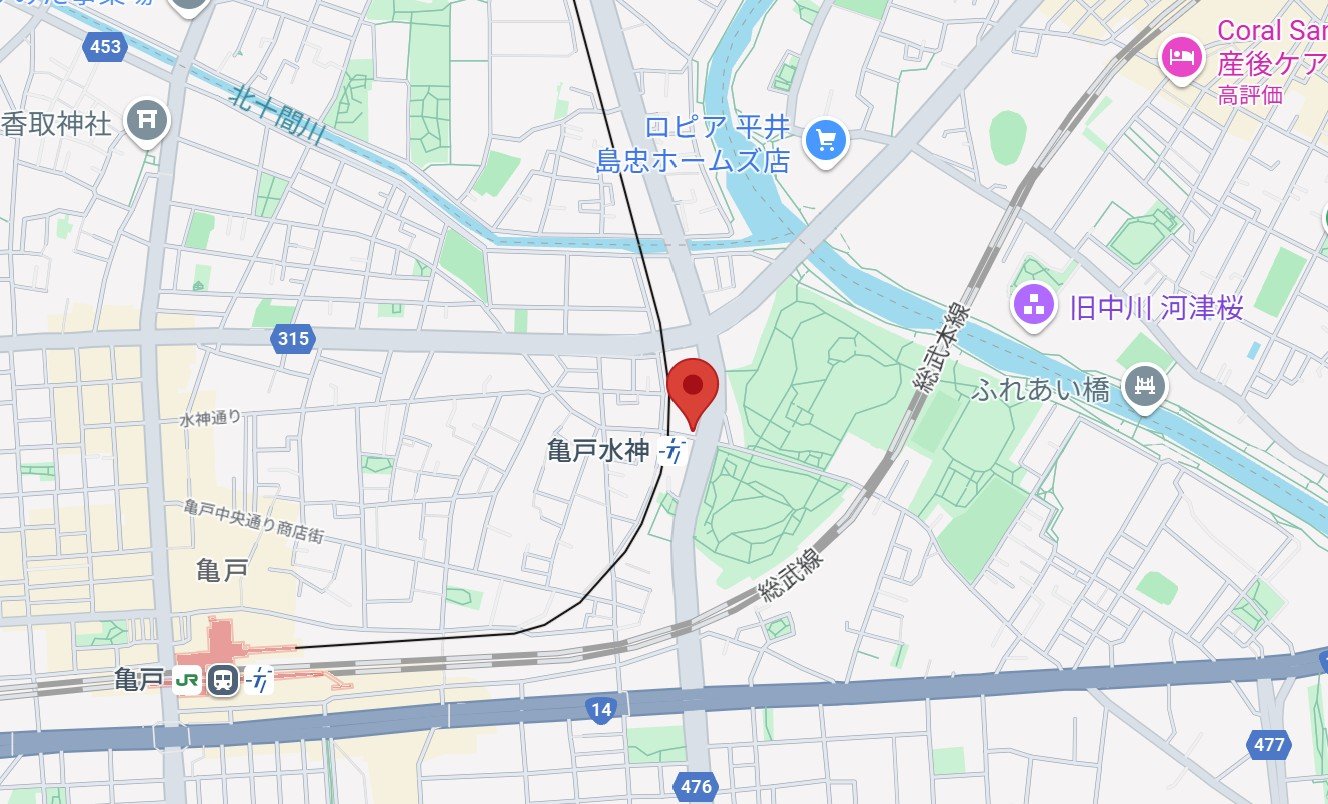Image resolution: width=1328 pixels, height=804 pixels.
Task: Tap the red location pin marker
Action: (692, 389)
